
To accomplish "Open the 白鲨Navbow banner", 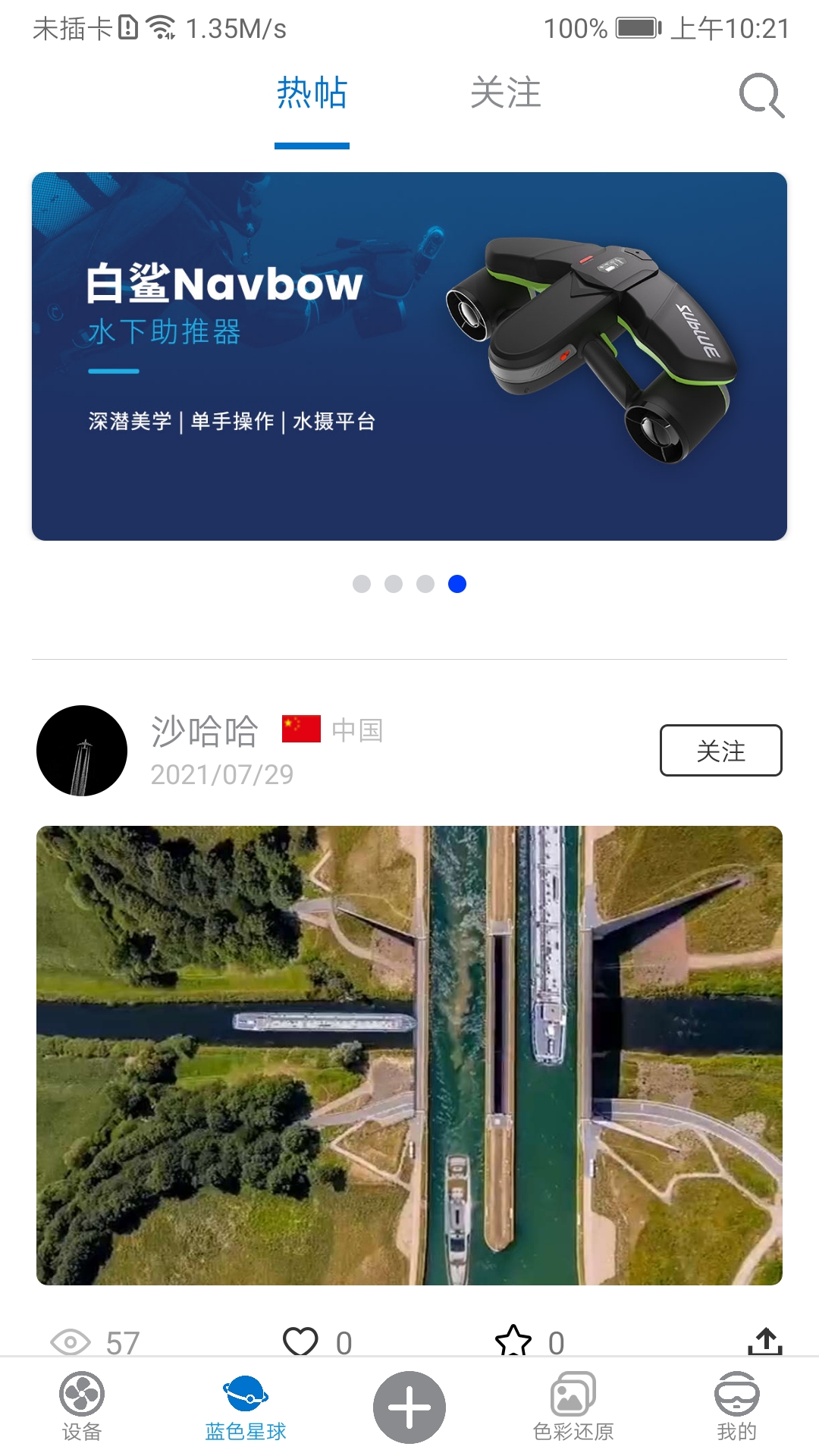I will tap(409, 355).
